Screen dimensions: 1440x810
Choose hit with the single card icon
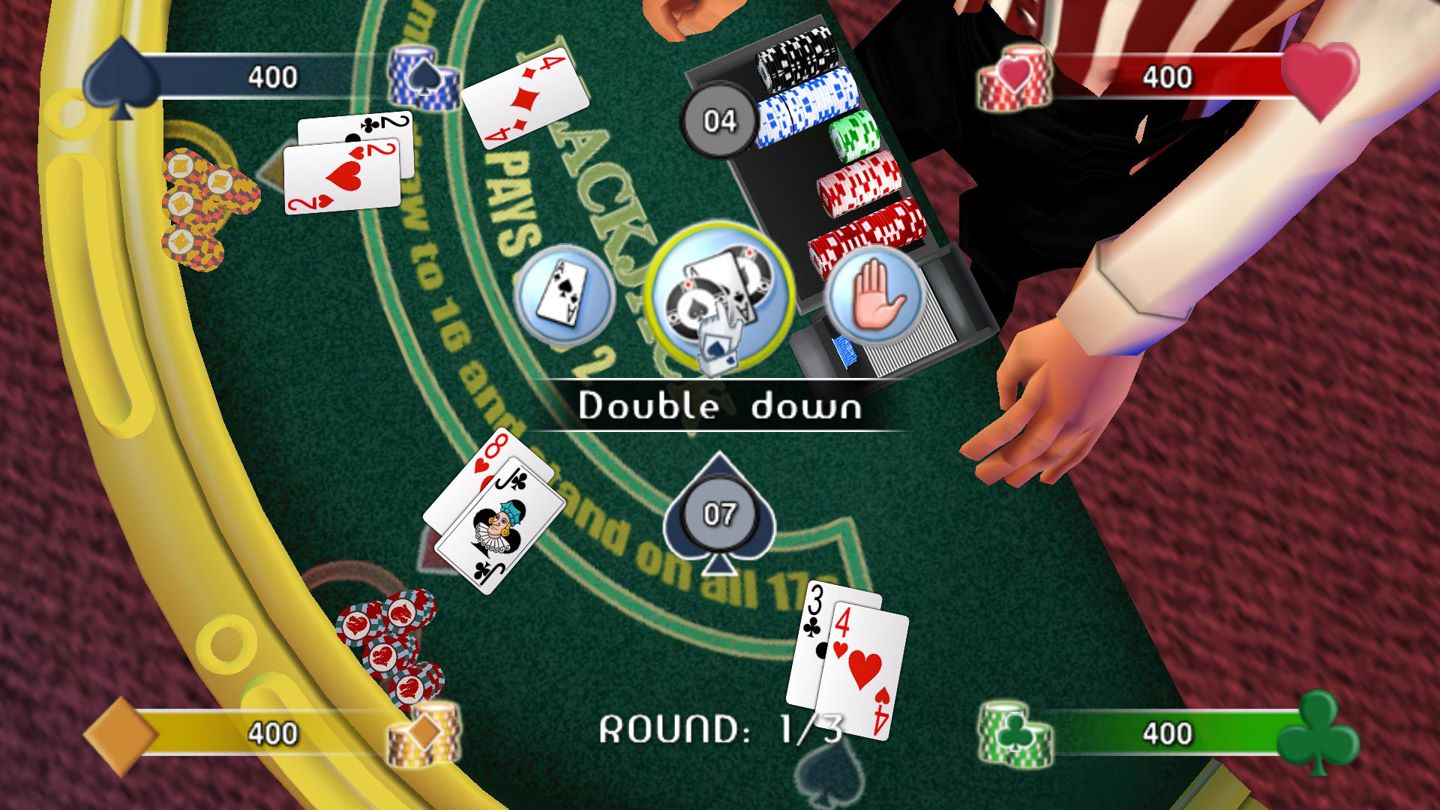coord(564,296)
